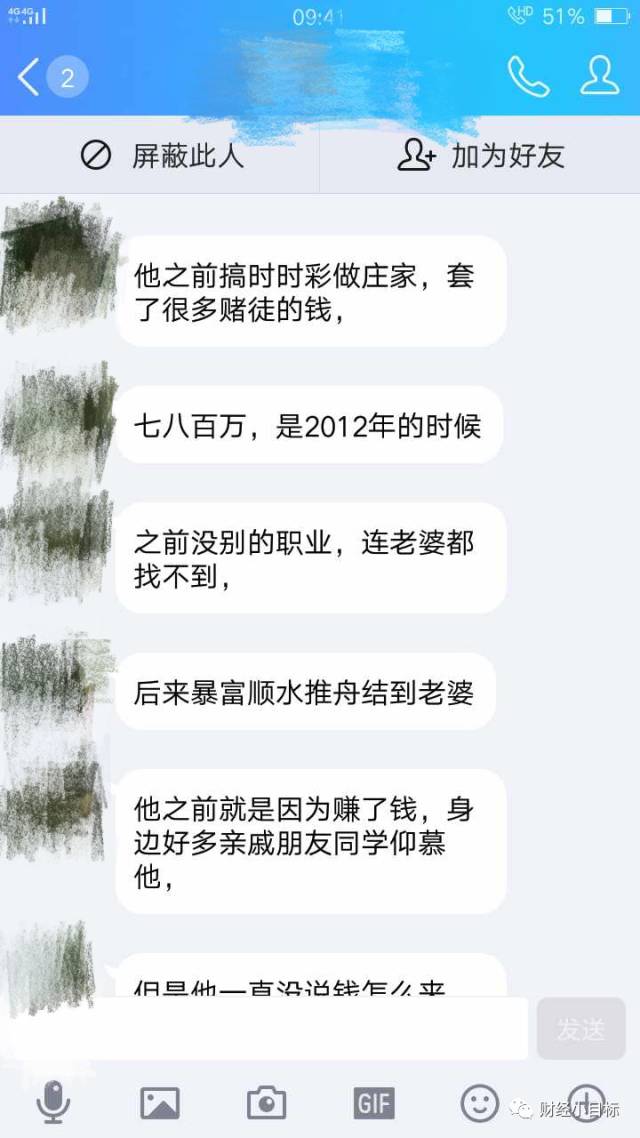Open the camera to take a photo
Image resolution: width=640 pixels, height=1138 pixels.
click(266, 1103)
